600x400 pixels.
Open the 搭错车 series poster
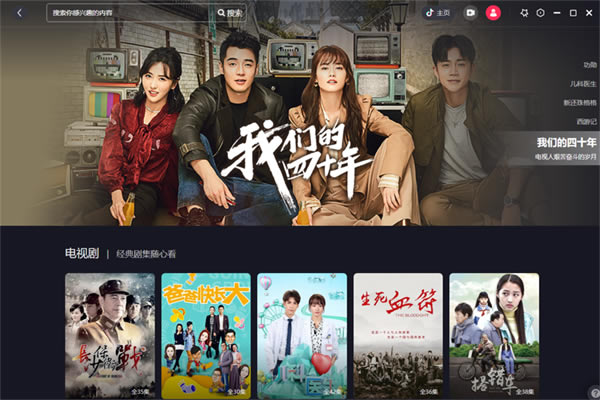coord(494,335)
